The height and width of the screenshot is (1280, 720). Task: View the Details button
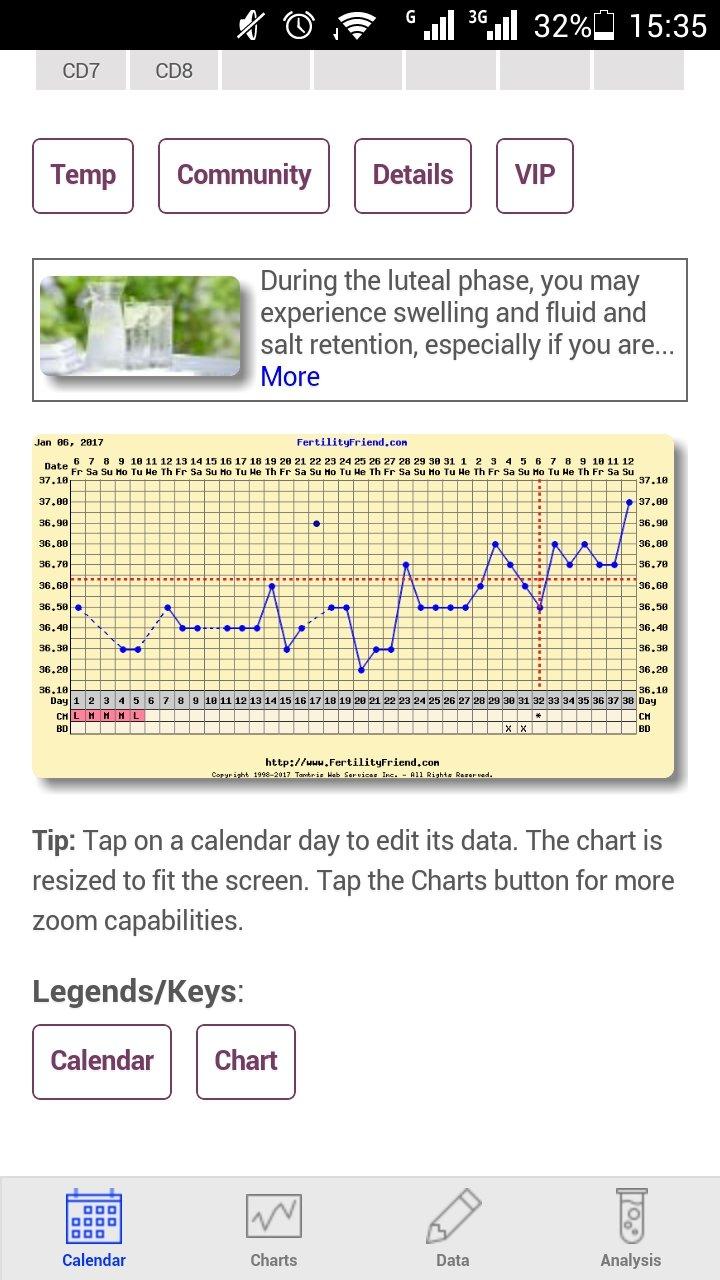click(x=413, y=176)
